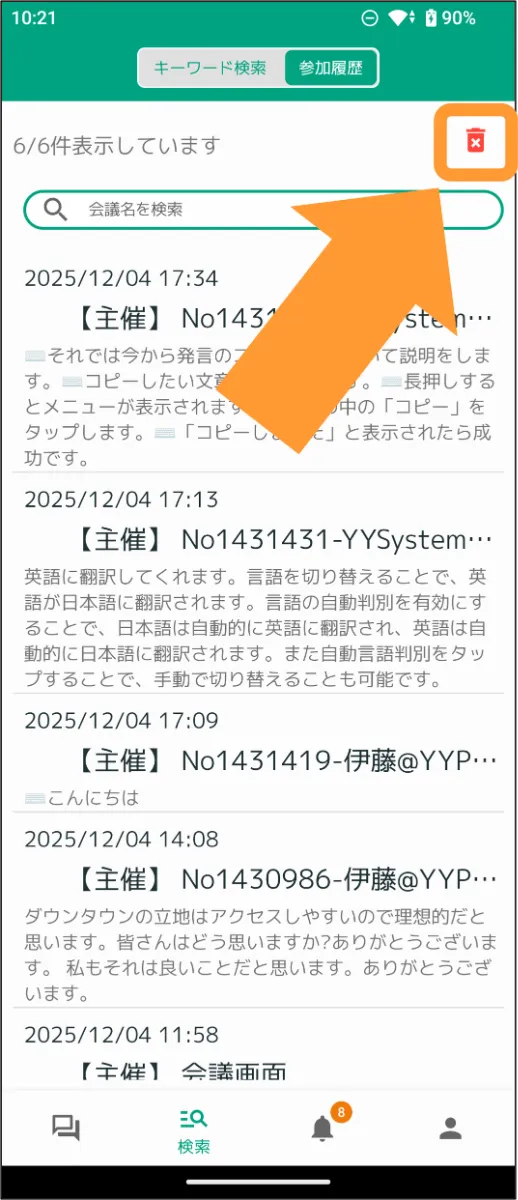Tap the red trash delete icon

(x=476, y=141)
